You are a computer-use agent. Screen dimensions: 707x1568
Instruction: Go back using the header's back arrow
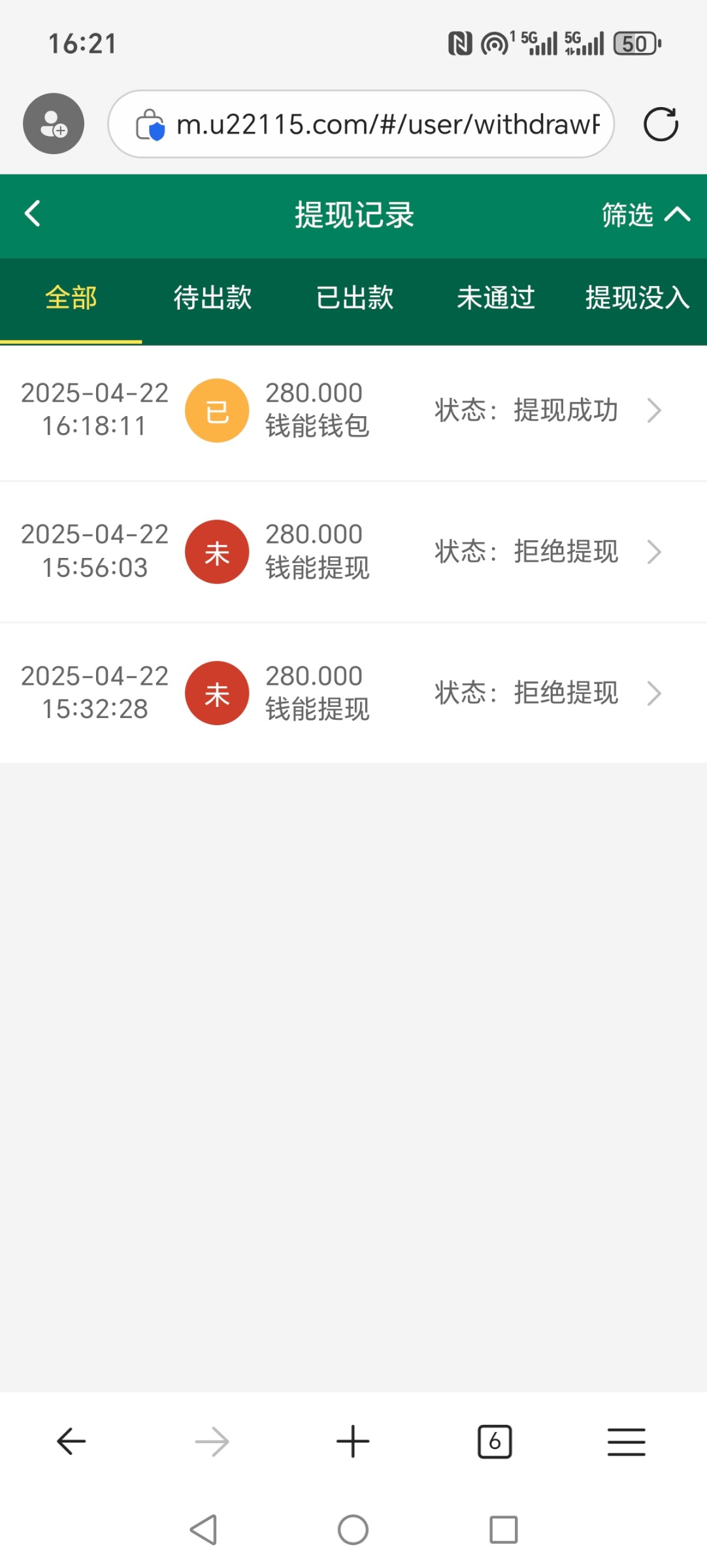coord(33,214)
